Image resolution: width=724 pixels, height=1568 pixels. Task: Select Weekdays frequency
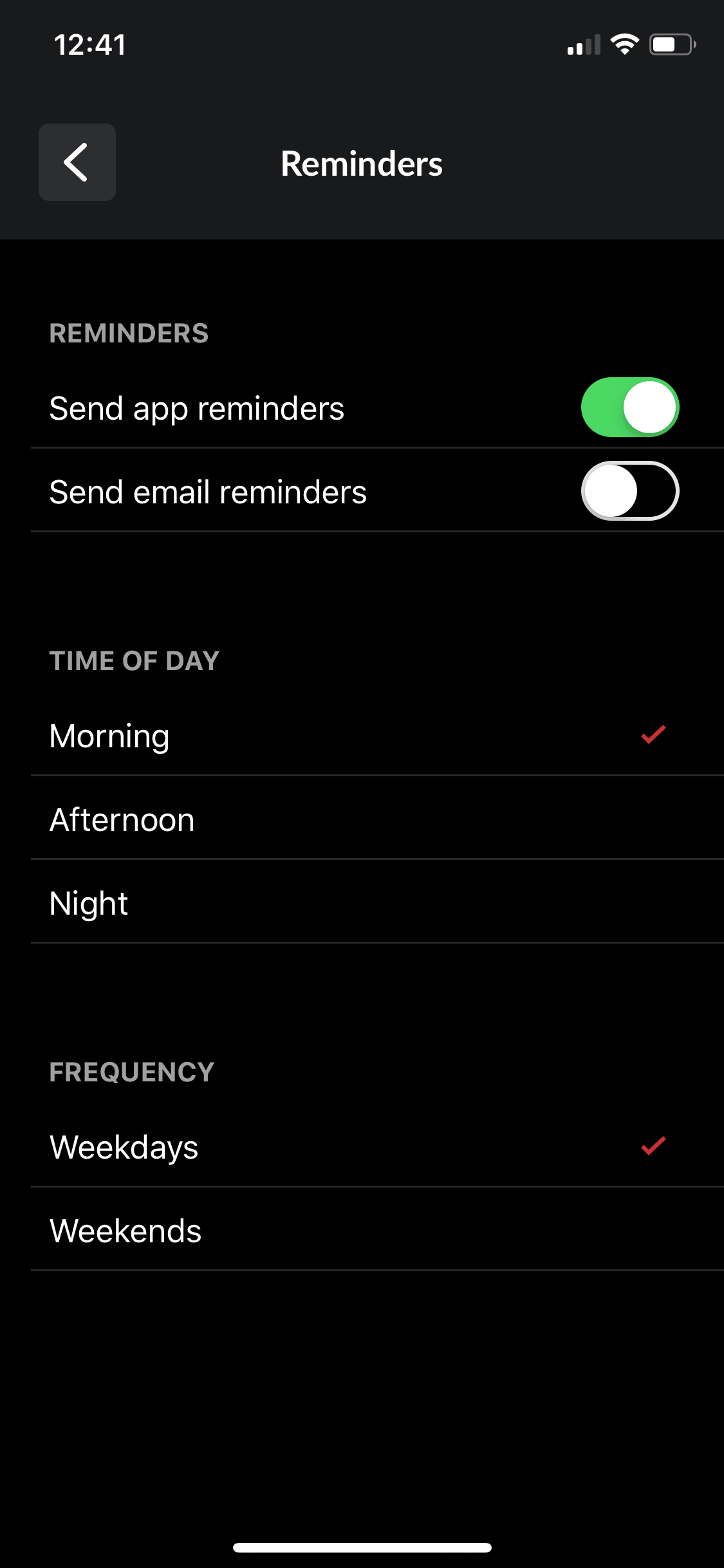[377, 1146]
